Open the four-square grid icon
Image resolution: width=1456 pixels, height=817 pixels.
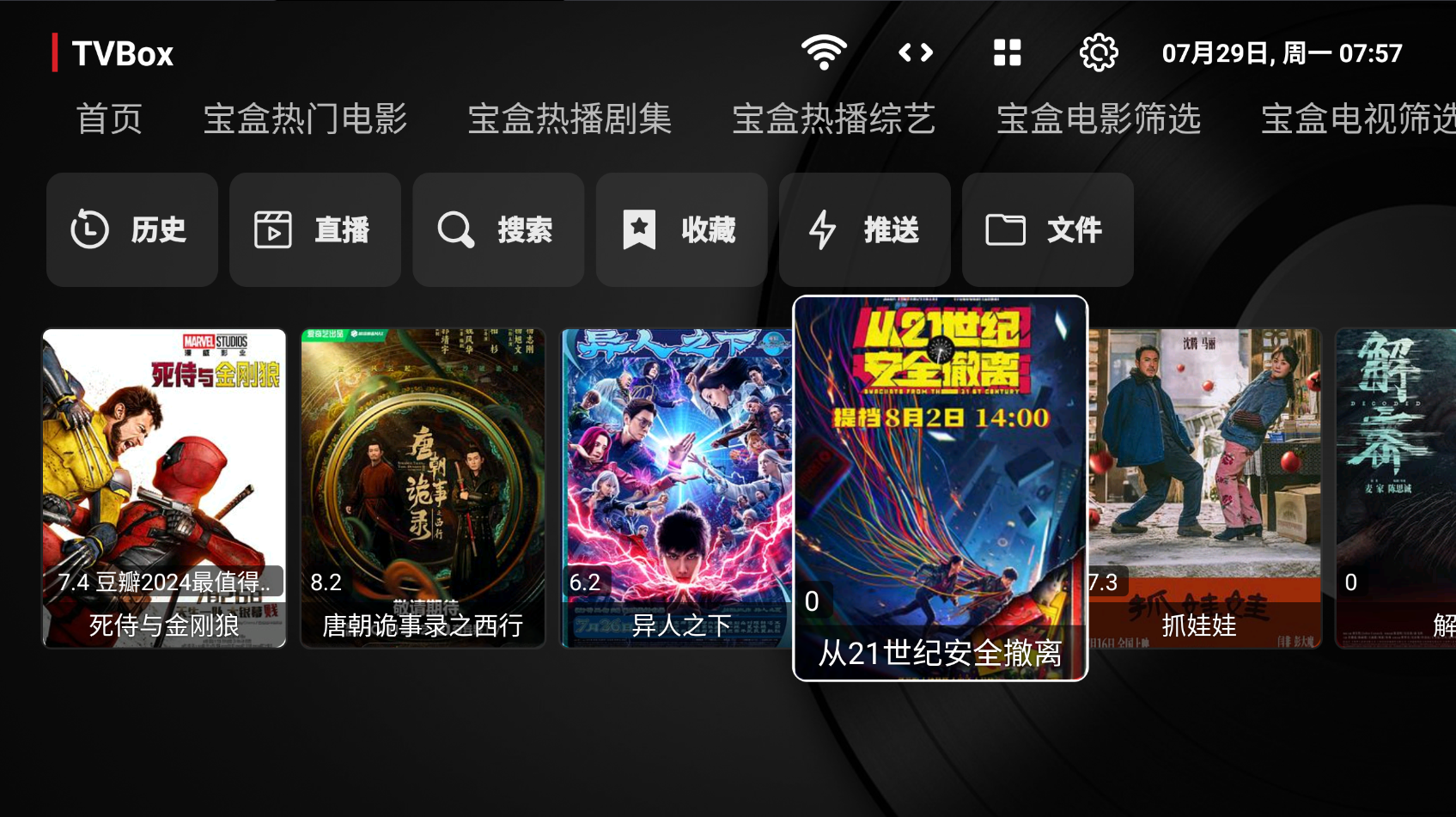1007,53
